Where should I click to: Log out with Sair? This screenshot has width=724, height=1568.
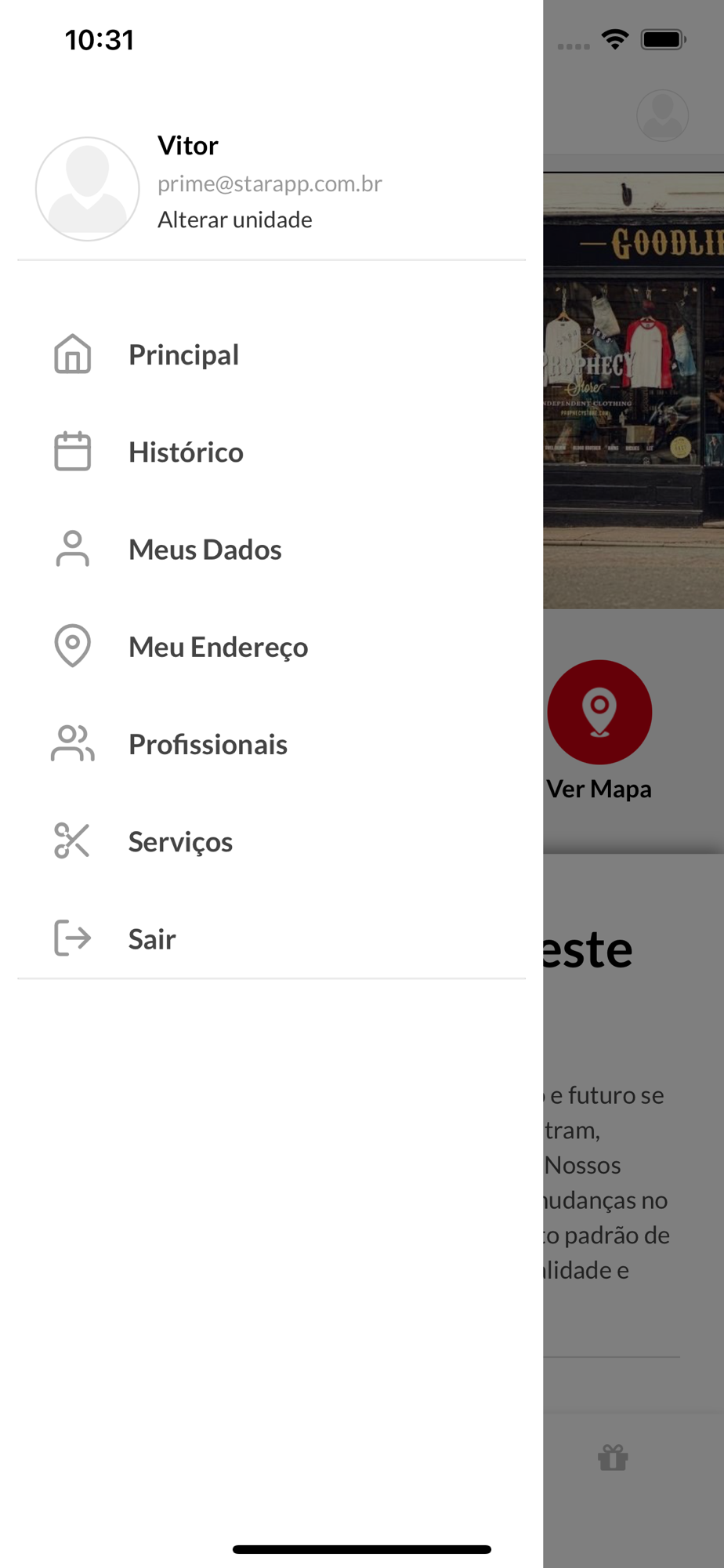(152, 938)
